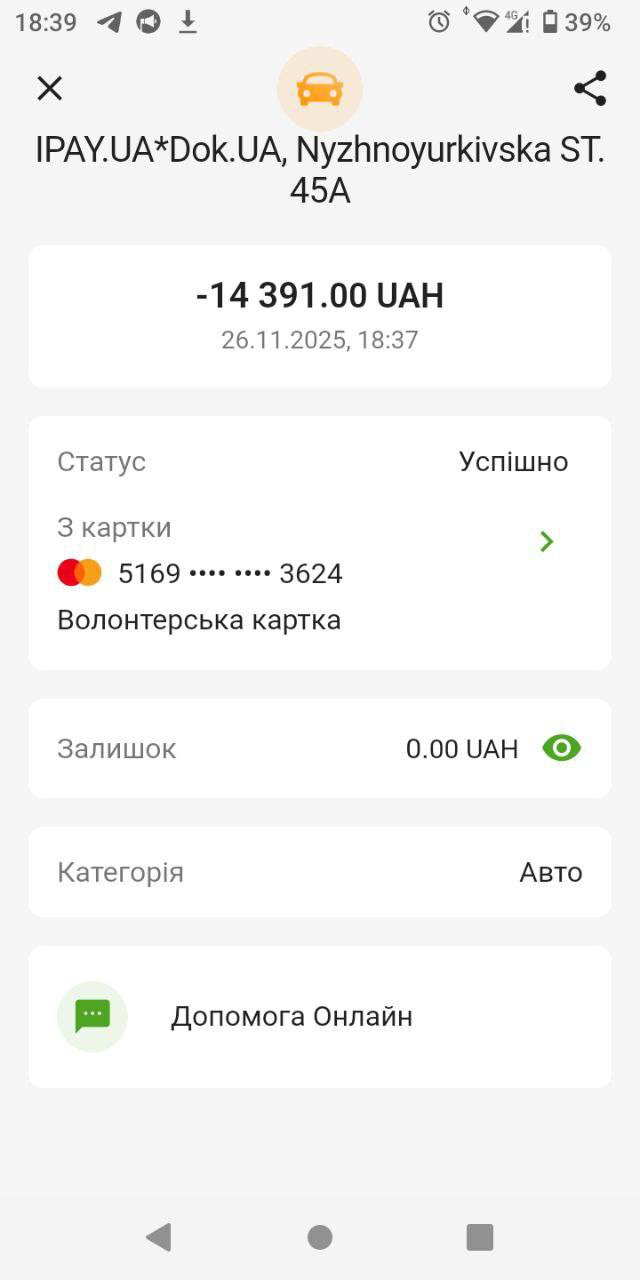
Task: Open the card details chevron arrow
Action: [546, 542]
